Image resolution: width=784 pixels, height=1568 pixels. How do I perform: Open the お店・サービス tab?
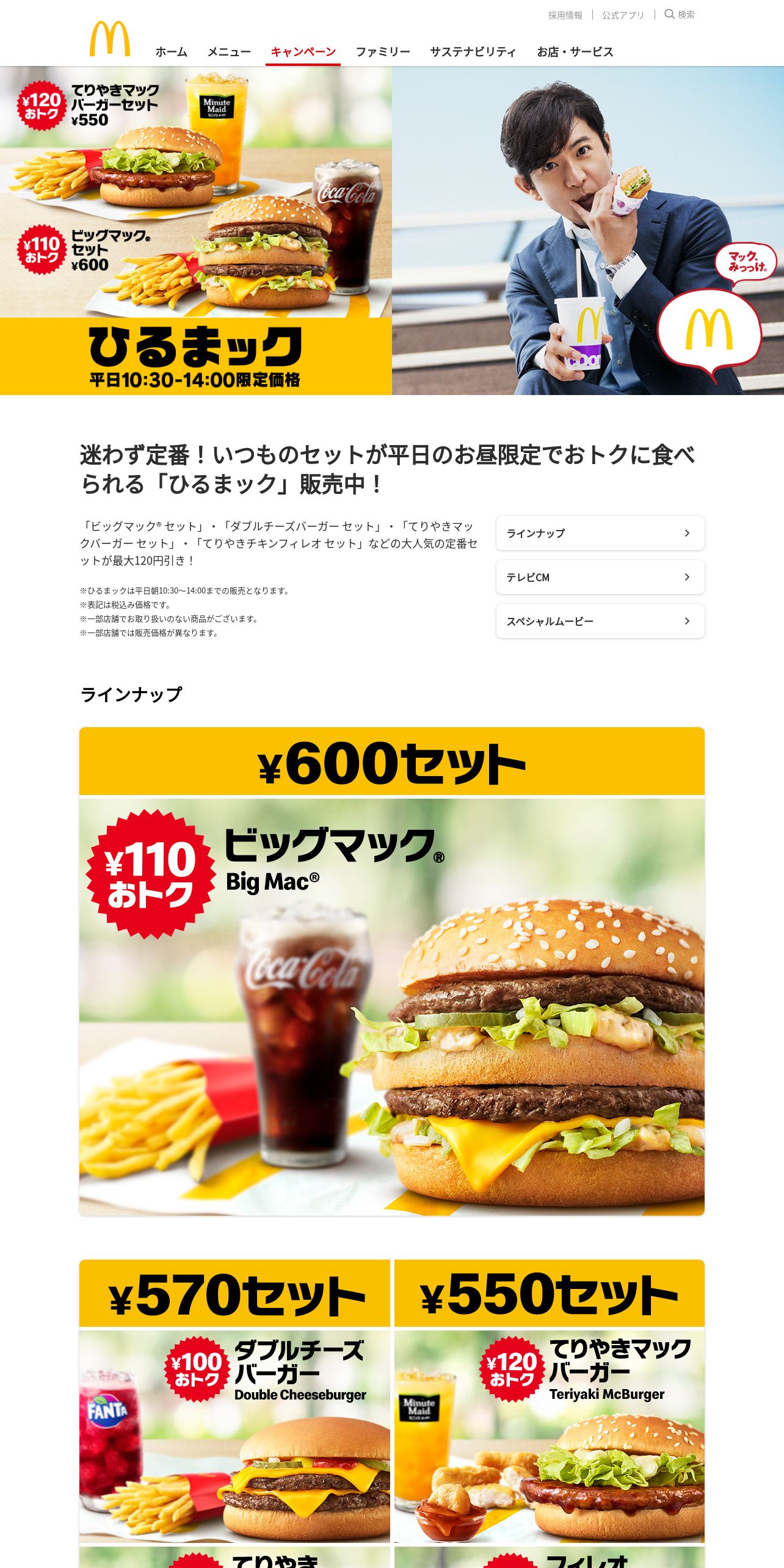click(575, 52)
